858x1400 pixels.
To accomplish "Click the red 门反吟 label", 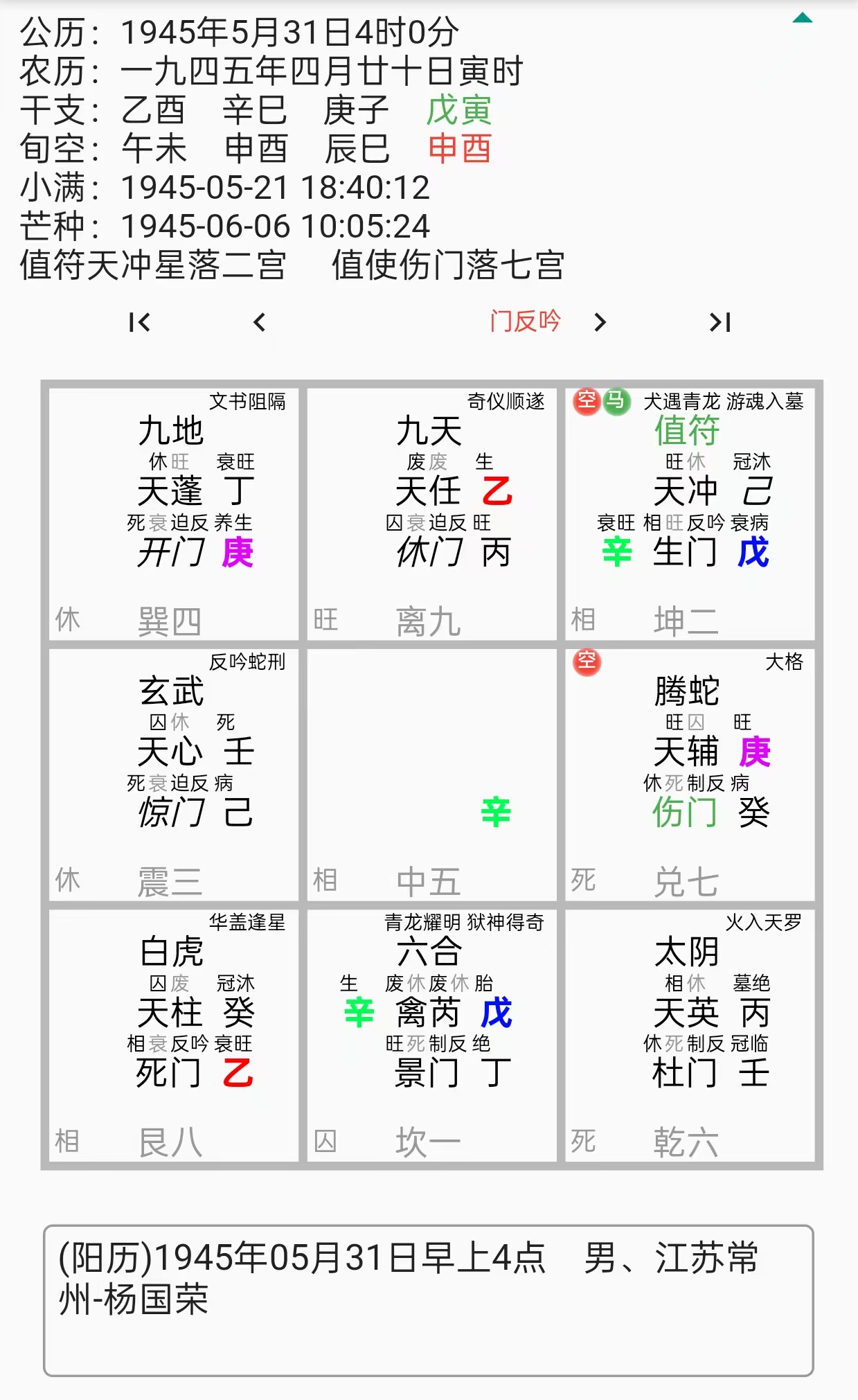I will click(x=524, y=321).
